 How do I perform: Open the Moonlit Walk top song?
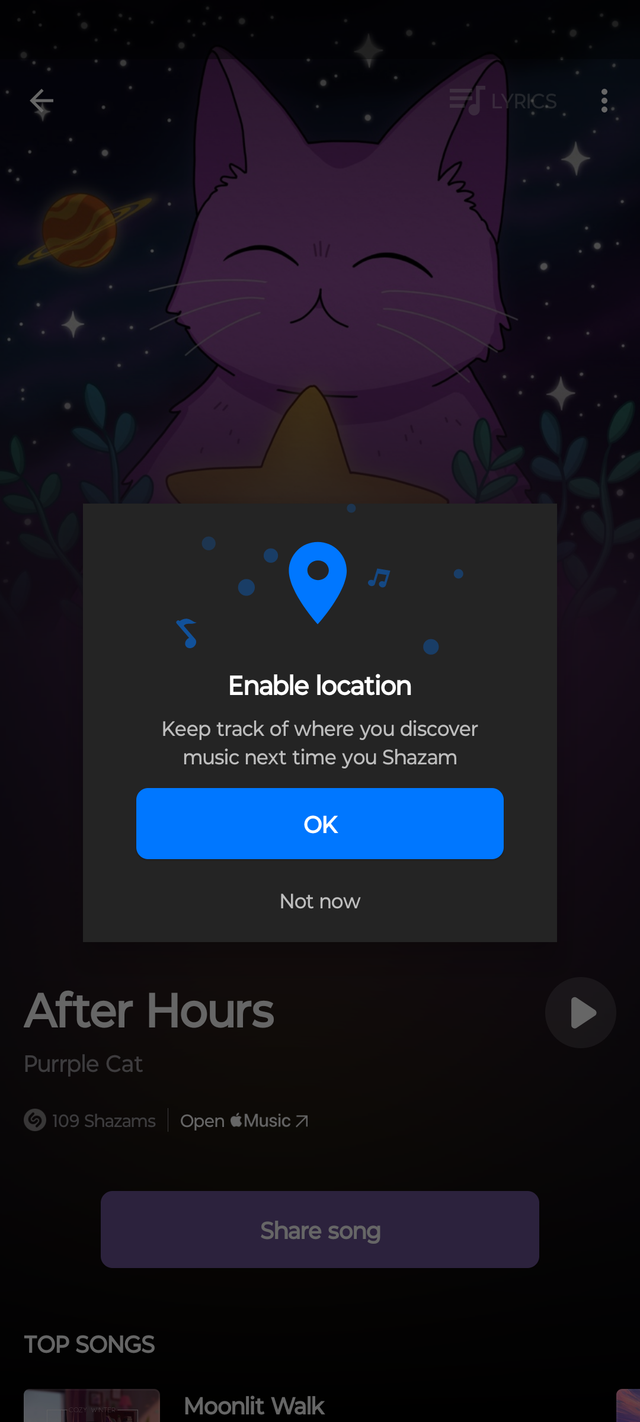254,1406
